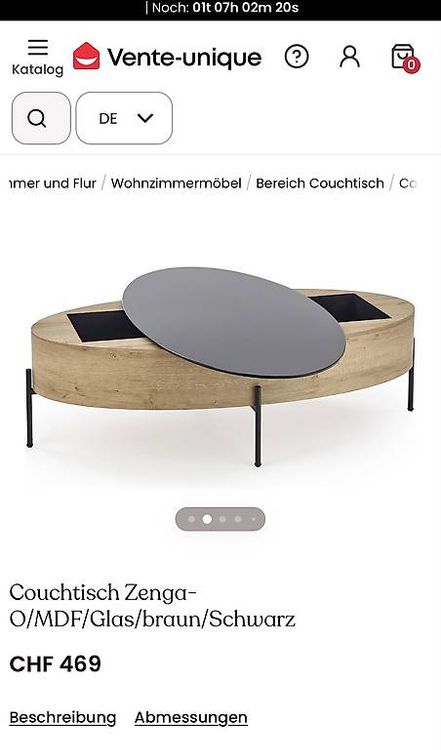Select the image carousel page indicator

pyautogui.click(x=220, y=519)
